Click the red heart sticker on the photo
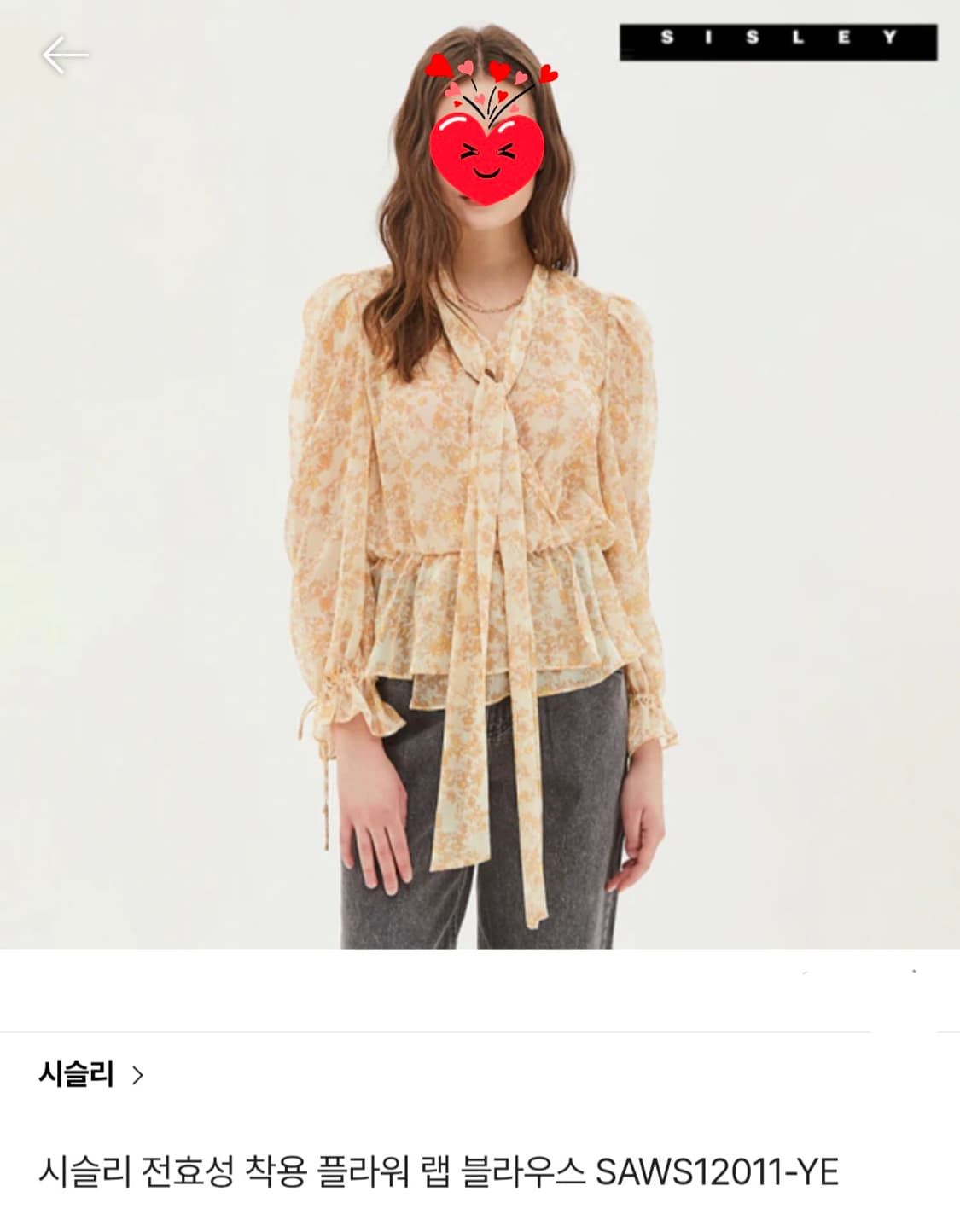 click(485, 152)
